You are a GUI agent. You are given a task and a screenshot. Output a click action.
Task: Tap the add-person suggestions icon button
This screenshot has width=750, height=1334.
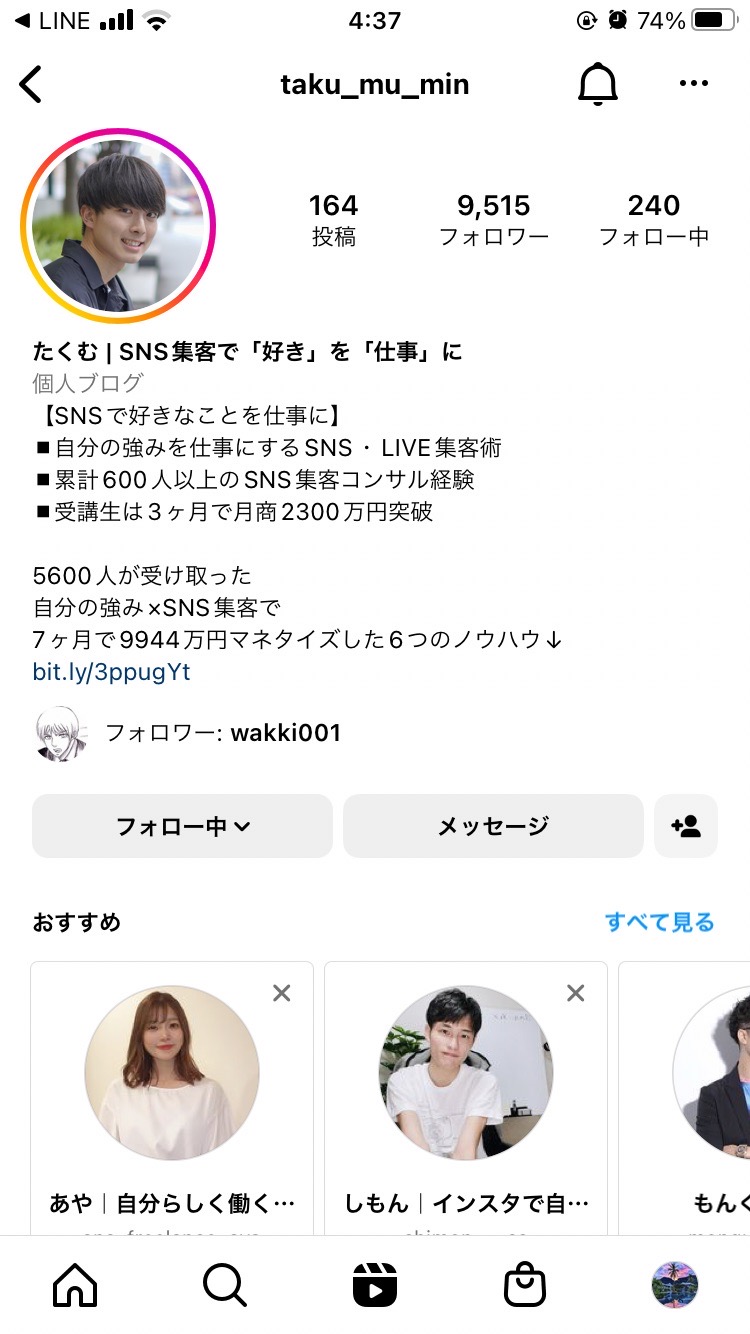tap(686, 826)
